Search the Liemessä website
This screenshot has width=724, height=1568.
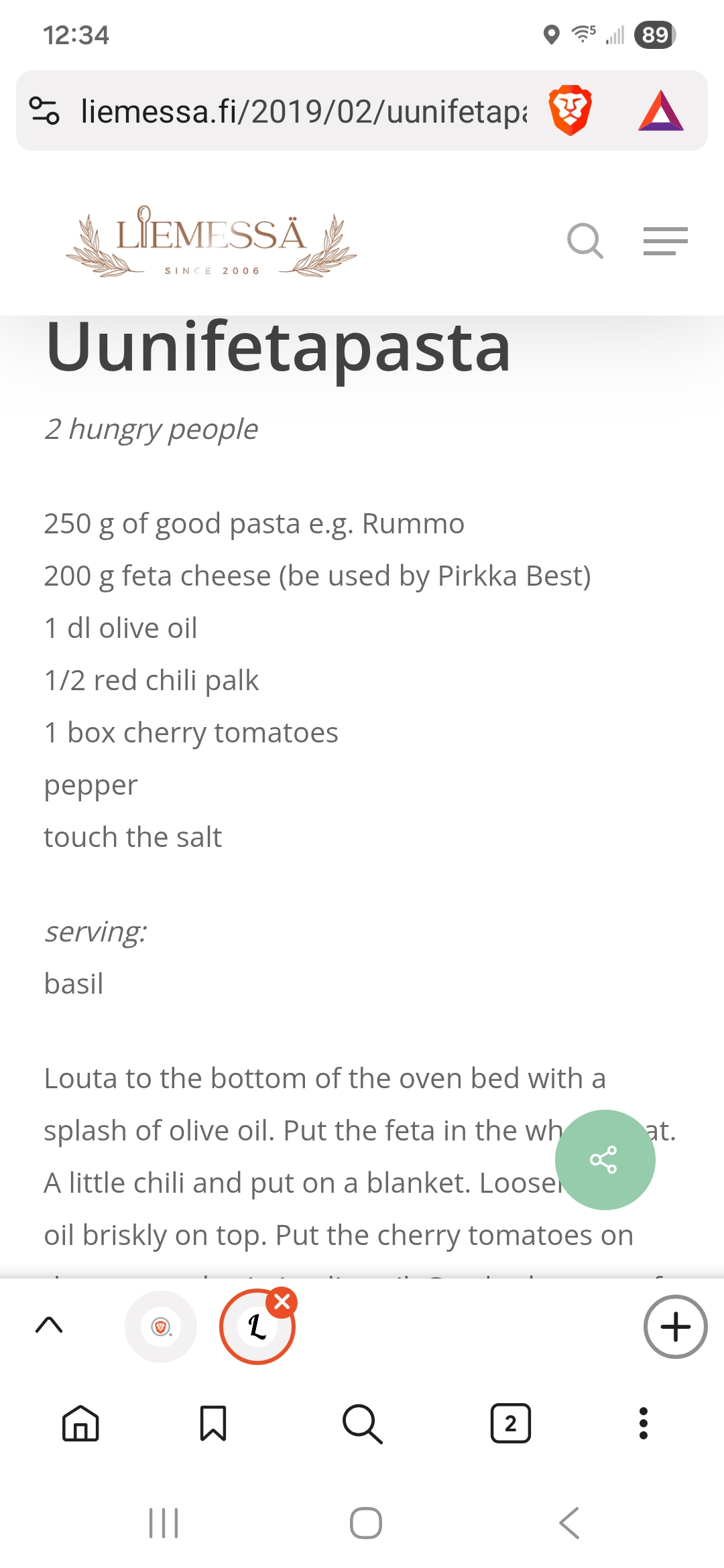[585, 241]
